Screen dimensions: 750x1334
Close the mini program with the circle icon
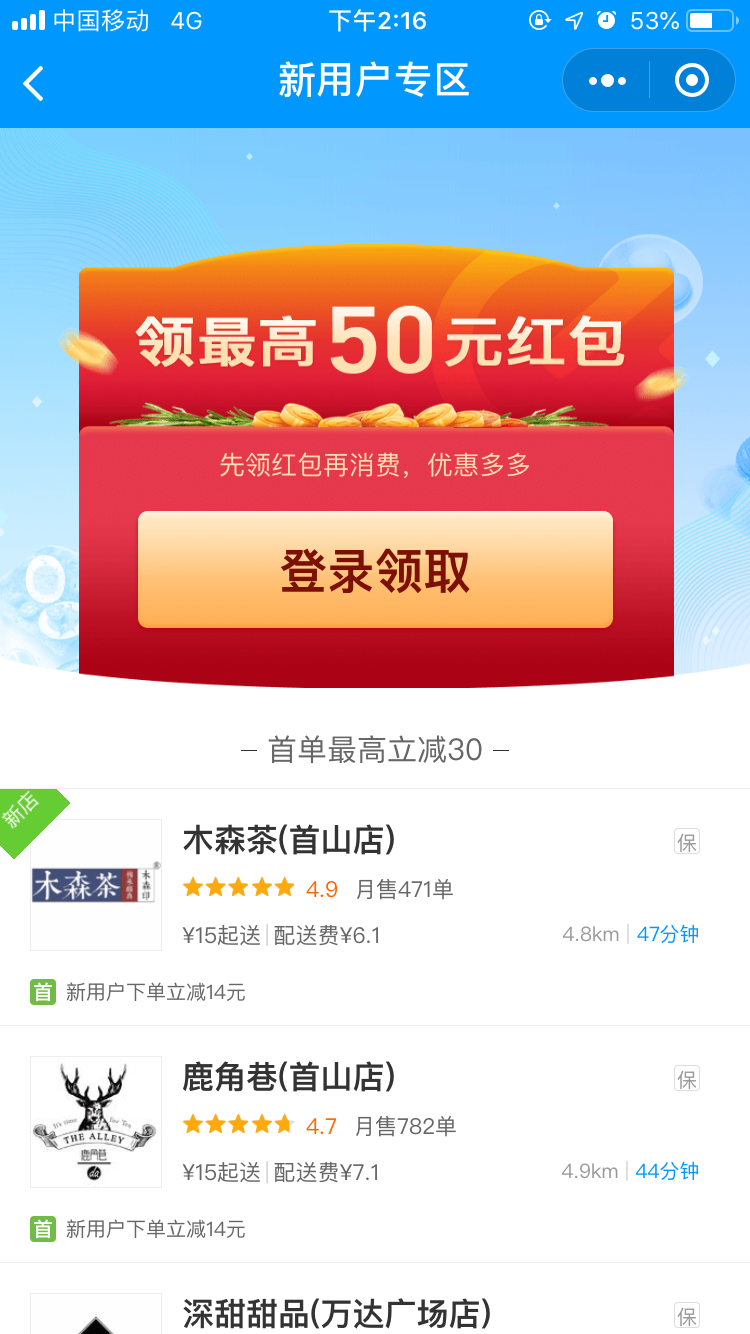pyautogui.click(x=692, y=81)
